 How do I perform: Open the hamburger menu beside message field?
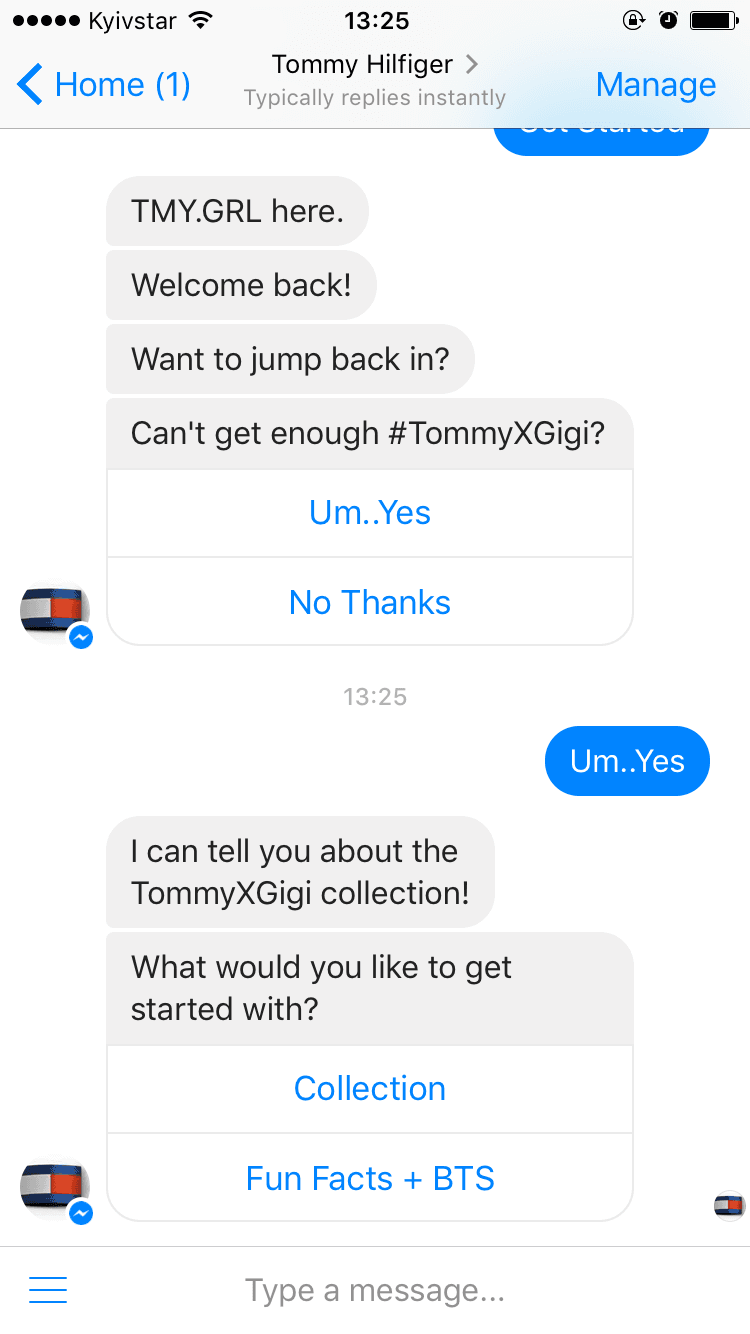pos(48,1290)
